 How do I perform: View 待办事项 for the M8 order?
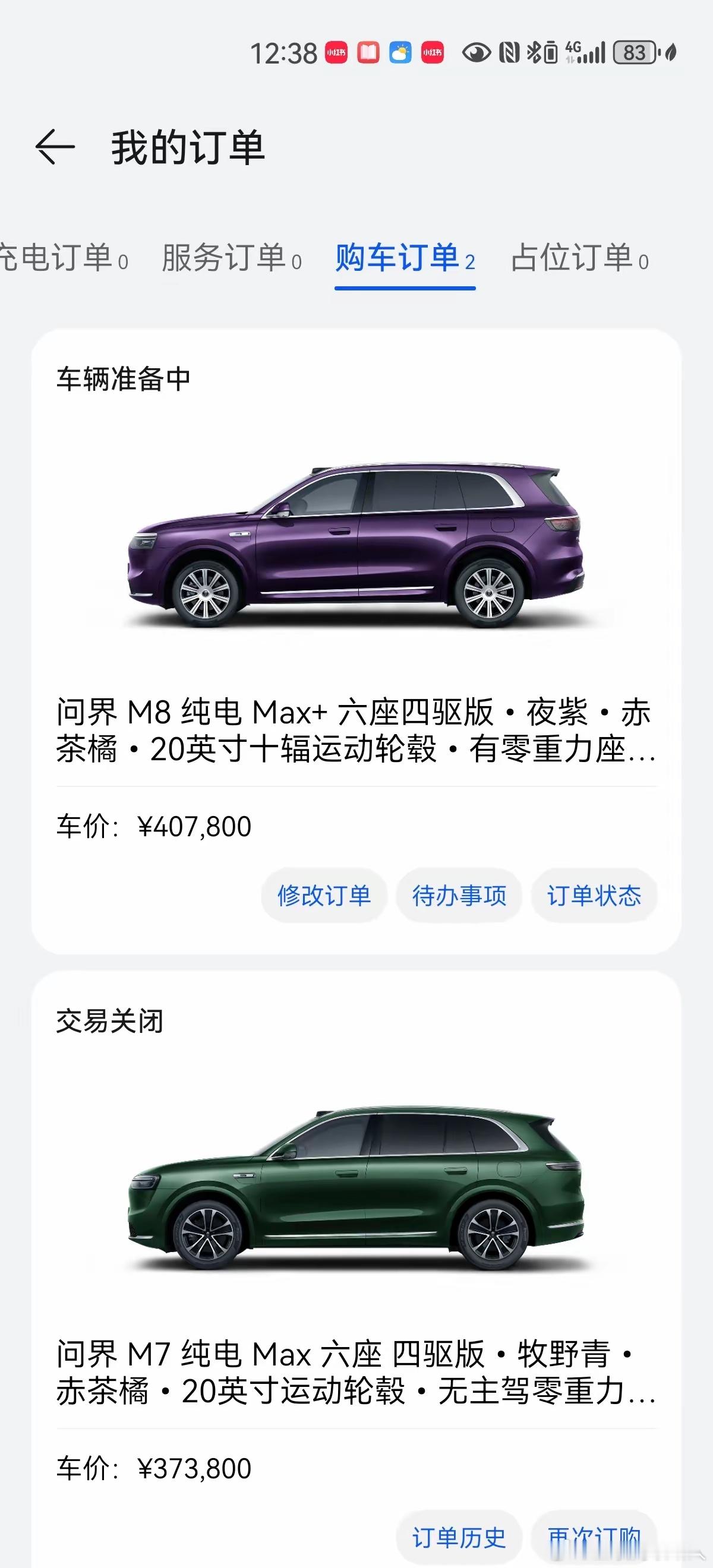[459, 896]
